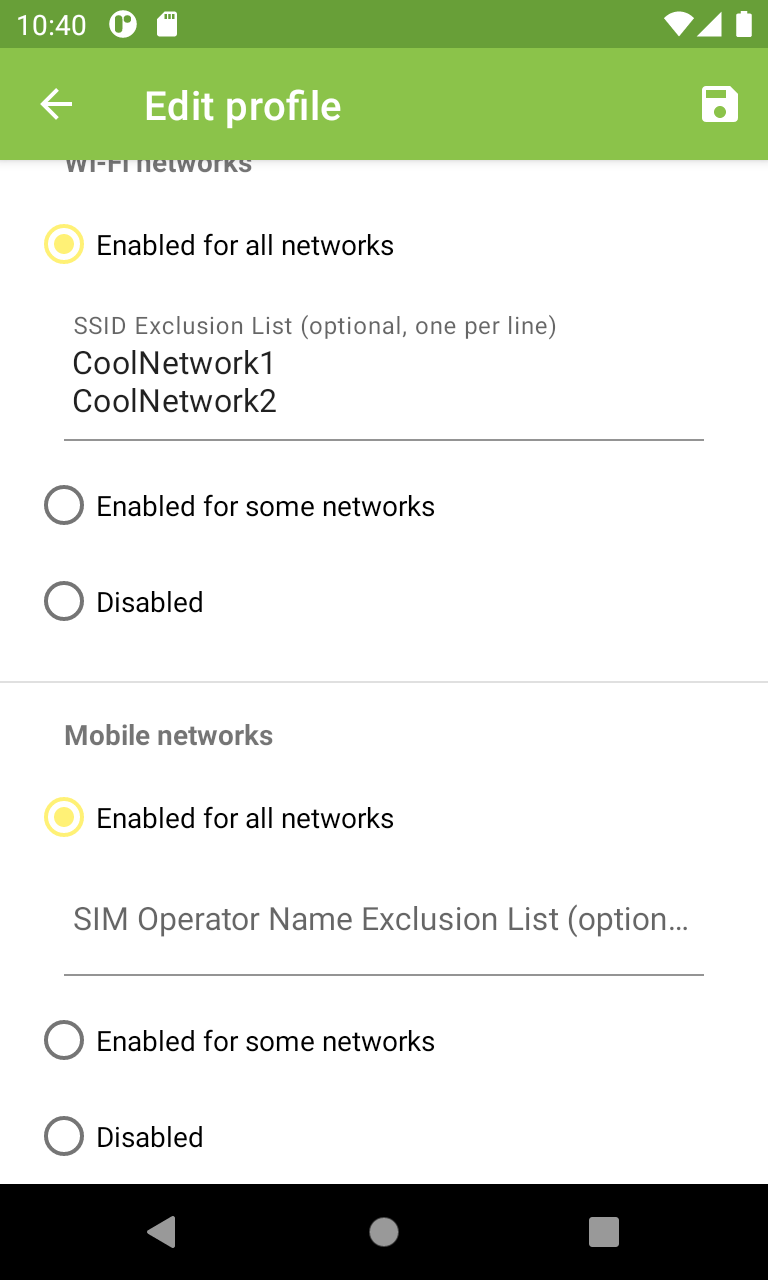
Task: Save the profile with the floppy icon
Action: pos(720,104)
